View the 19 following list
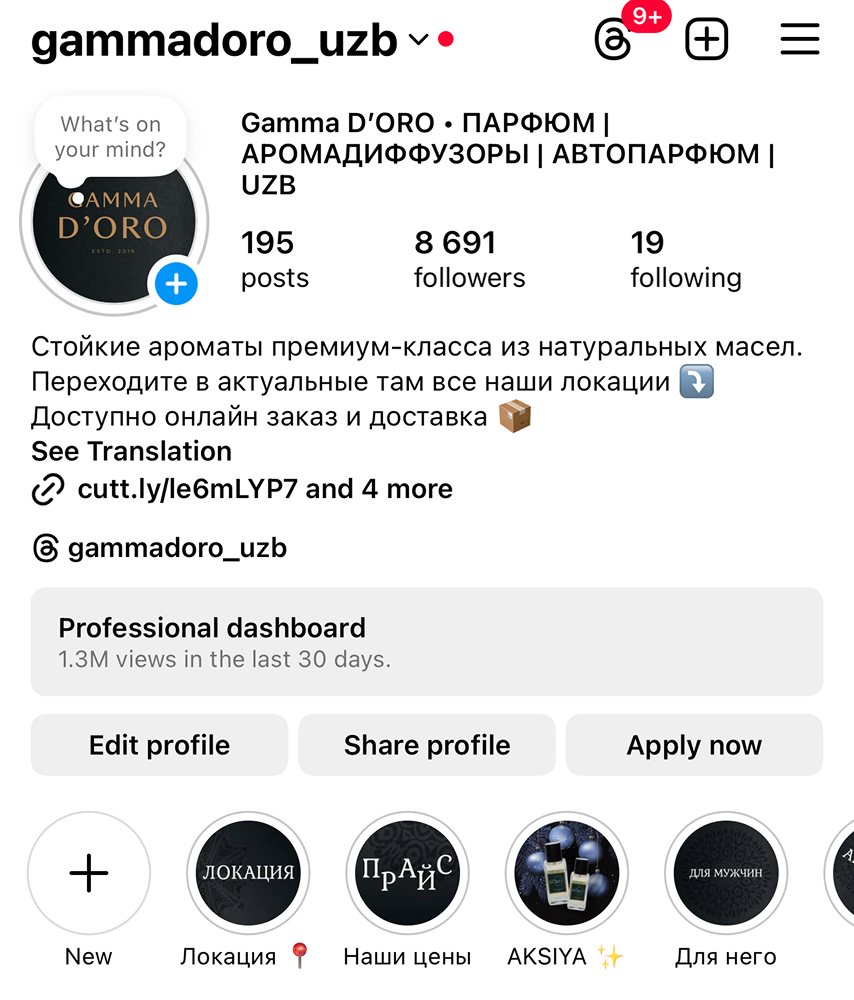 pyautogui.click(x=685, y=259)
